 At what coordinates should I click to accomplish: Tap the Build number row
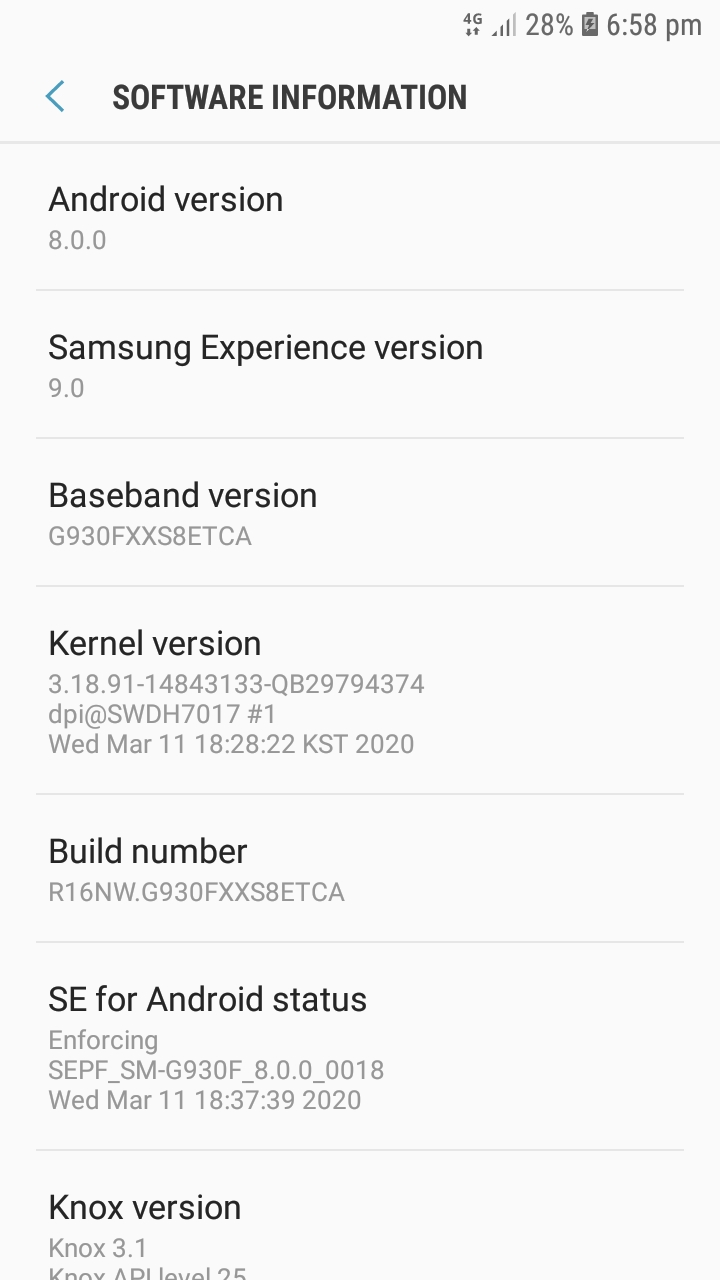(x=360, y=868)
